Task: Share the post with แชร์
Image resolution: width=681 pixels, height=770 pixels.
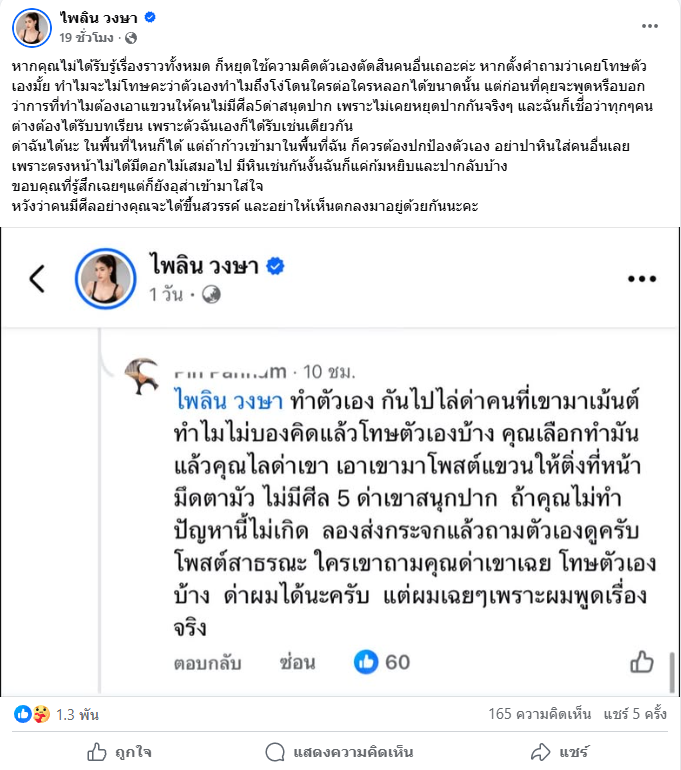Action: pos(560,751)
